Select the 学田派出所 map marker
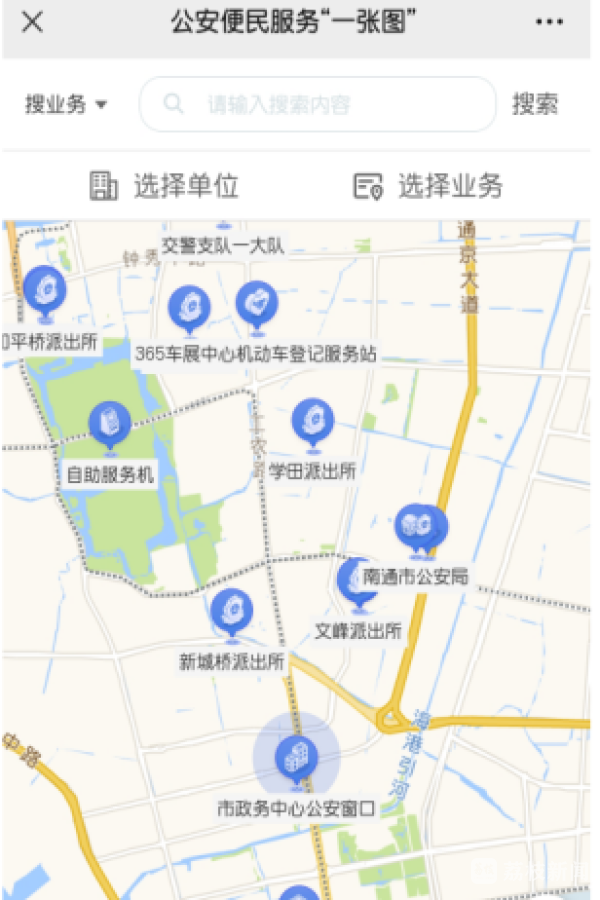Viewport: 600px width, 900px height. click(312, 422)
